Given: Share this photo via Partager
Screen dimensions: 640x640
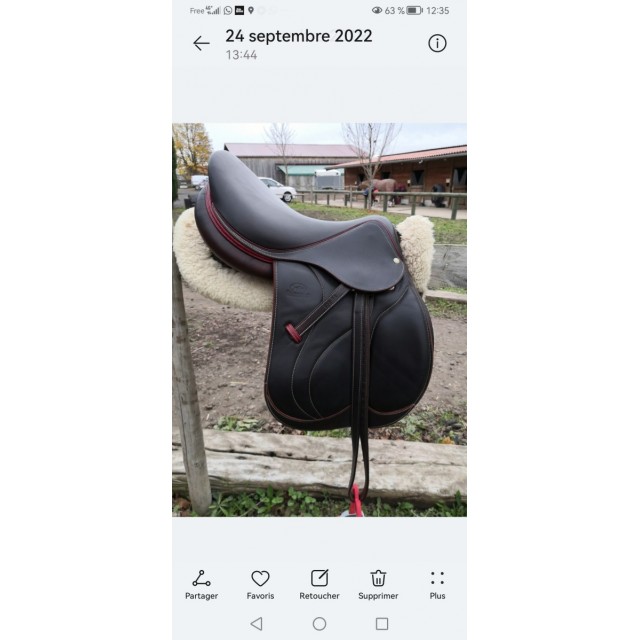Looking at the screenshot, I should pos(201,584).
